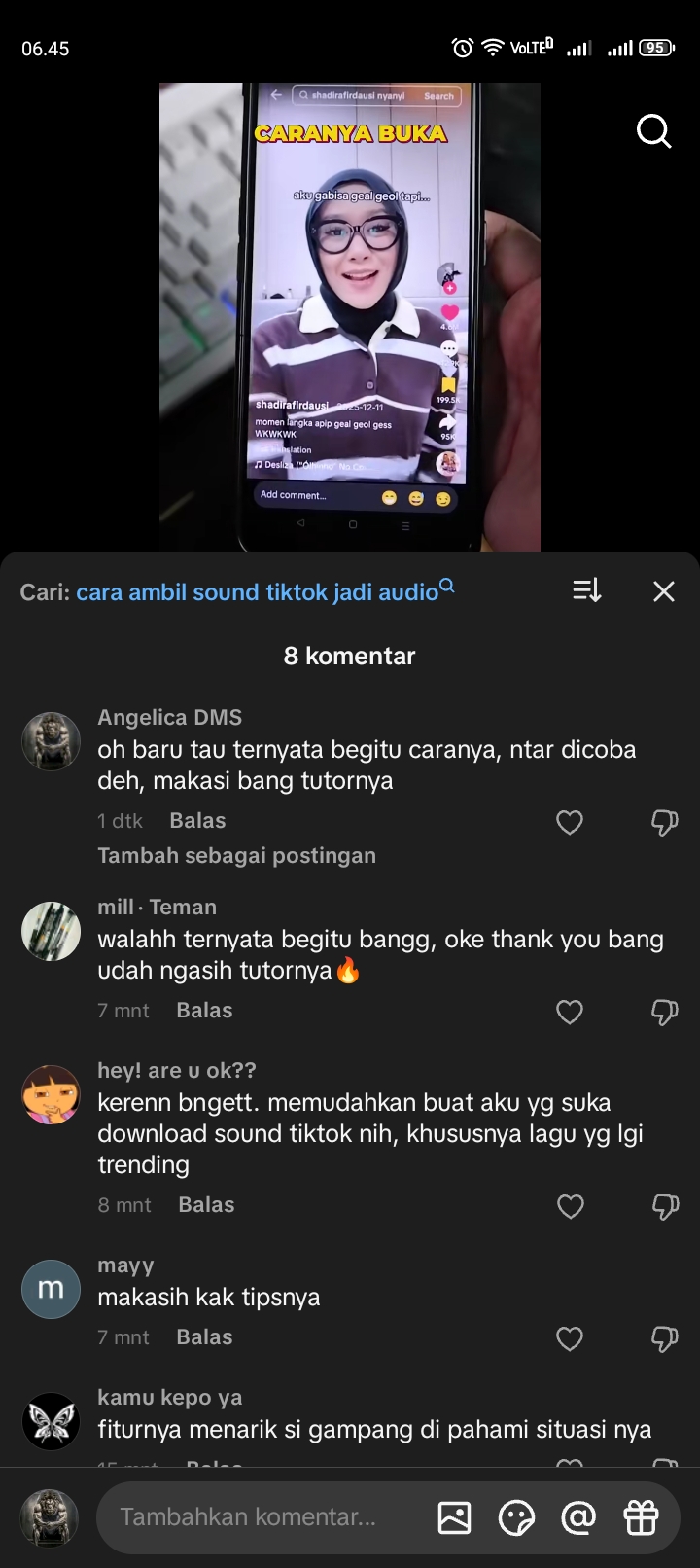This screenshot has width=700, height=1568.
Task: Dislike mill's comment
Action: pyautogui.click(x=664, y=1013)
